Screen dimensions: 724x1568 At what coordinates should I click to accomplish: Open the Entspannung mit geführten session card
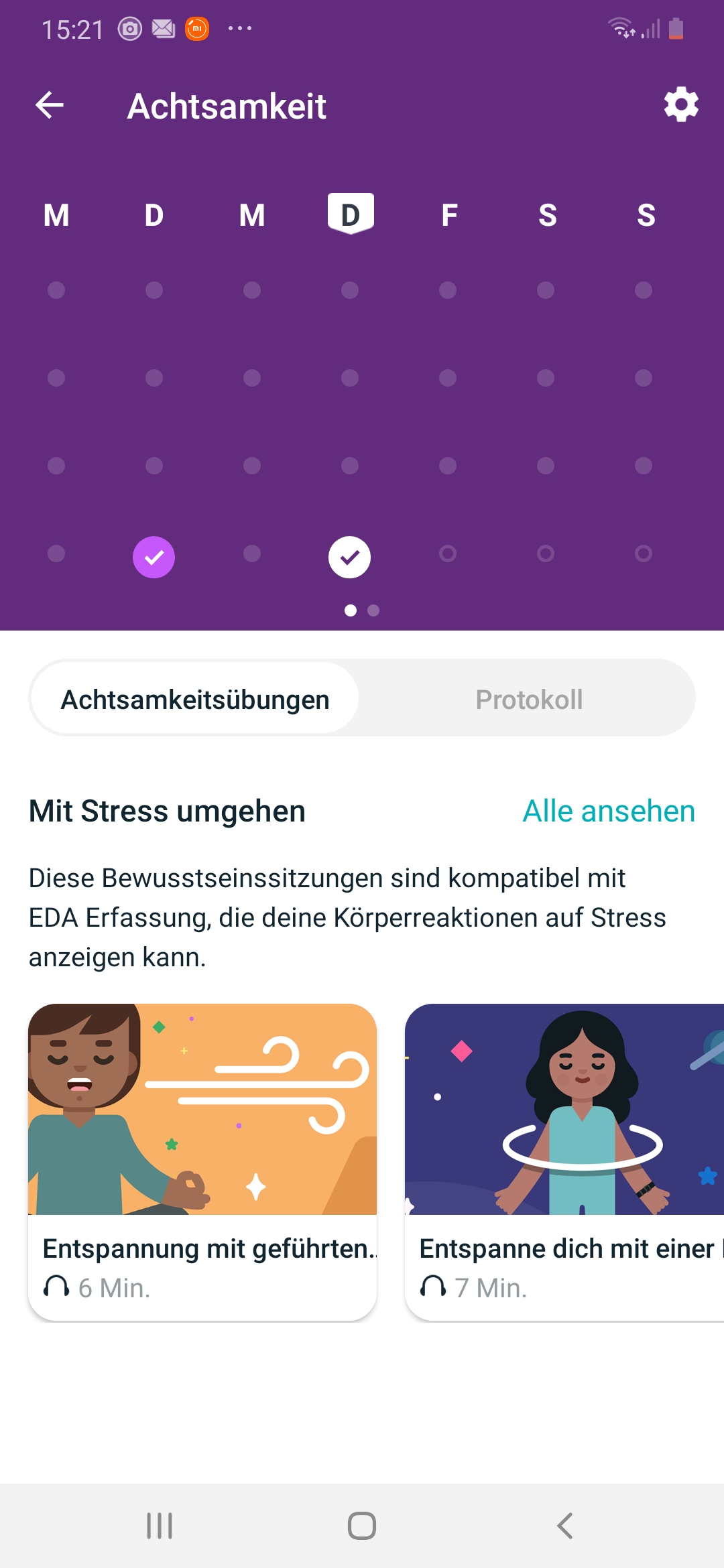point(202,1162)
